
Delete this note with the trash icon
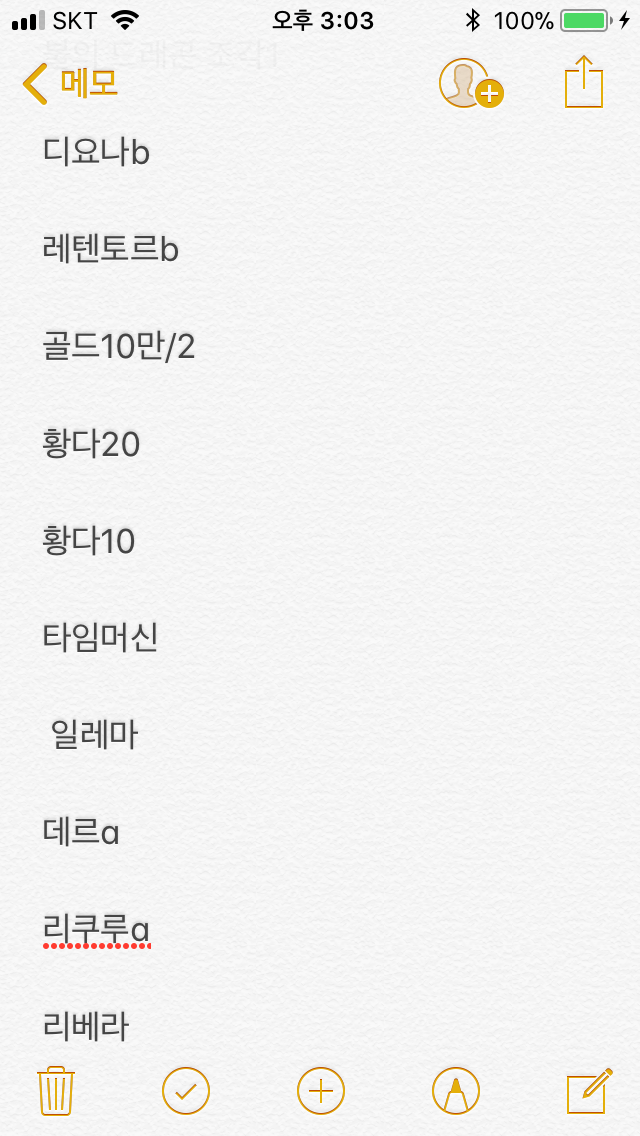pyautogui.click(x=56, y=1090)
